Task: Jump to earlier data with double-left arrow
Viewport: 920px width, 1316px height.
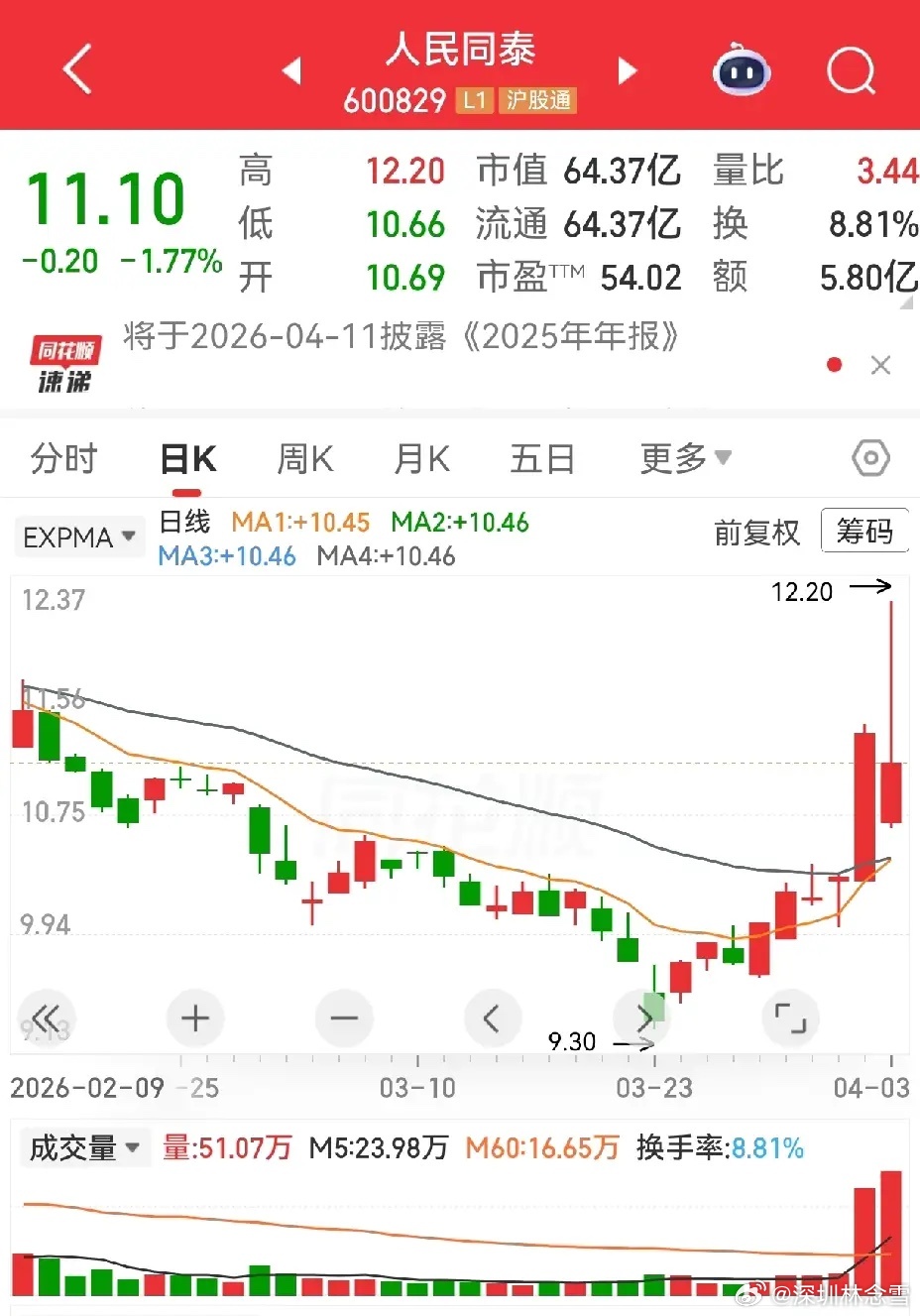Action: [47, 1017]
